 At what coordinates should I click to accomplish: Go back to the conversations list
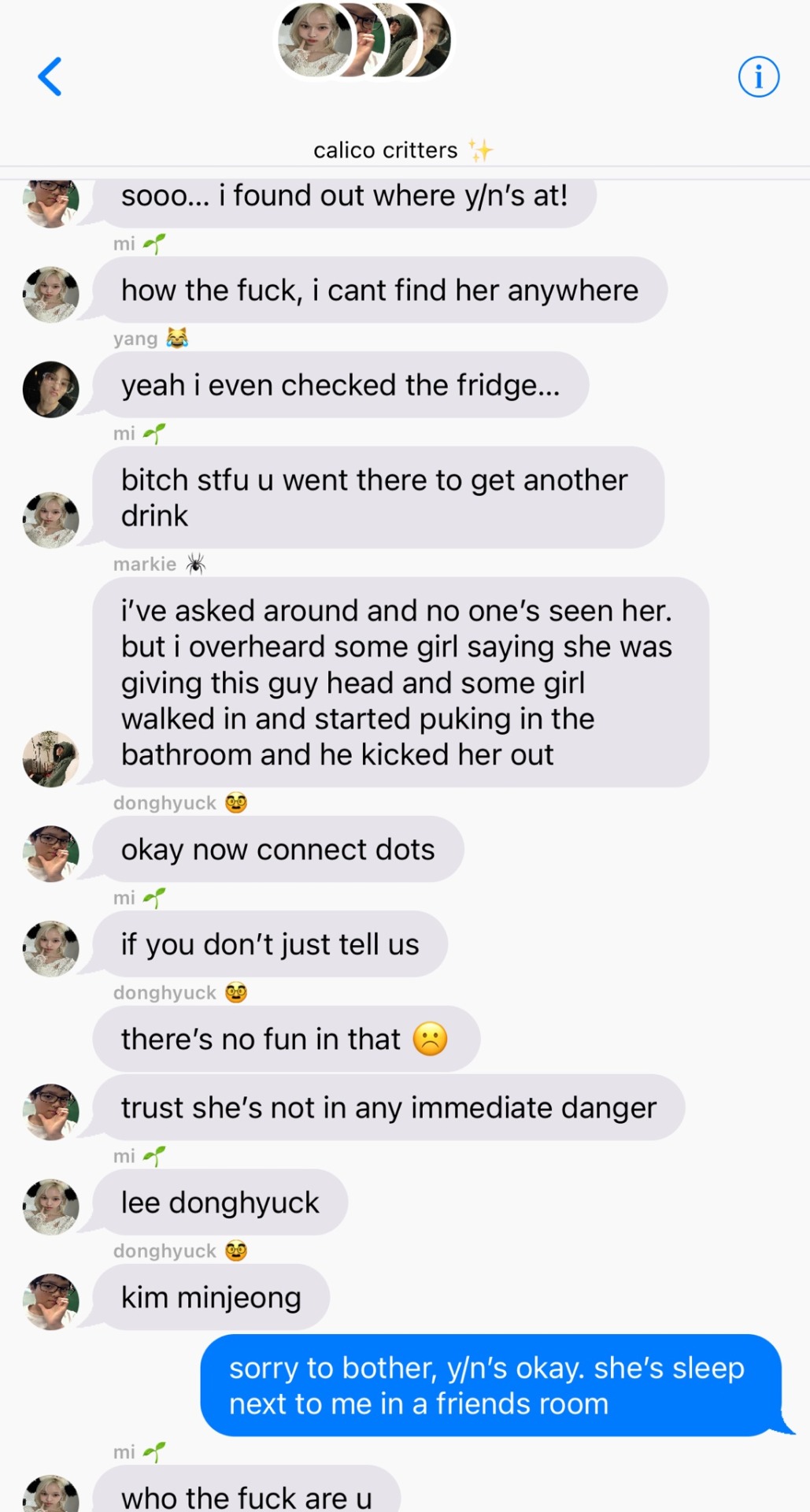50,76
